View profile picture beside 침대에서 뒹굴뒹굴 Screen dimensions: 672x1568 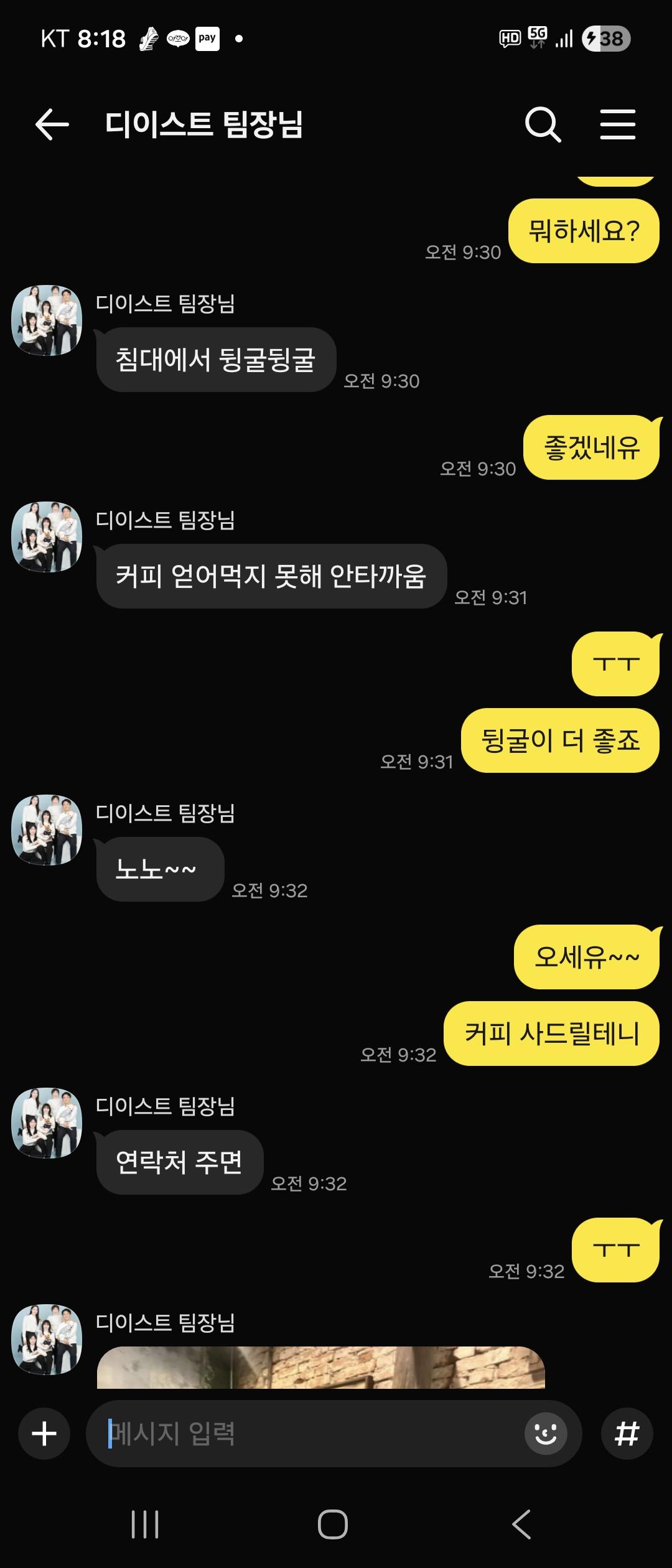47,320
